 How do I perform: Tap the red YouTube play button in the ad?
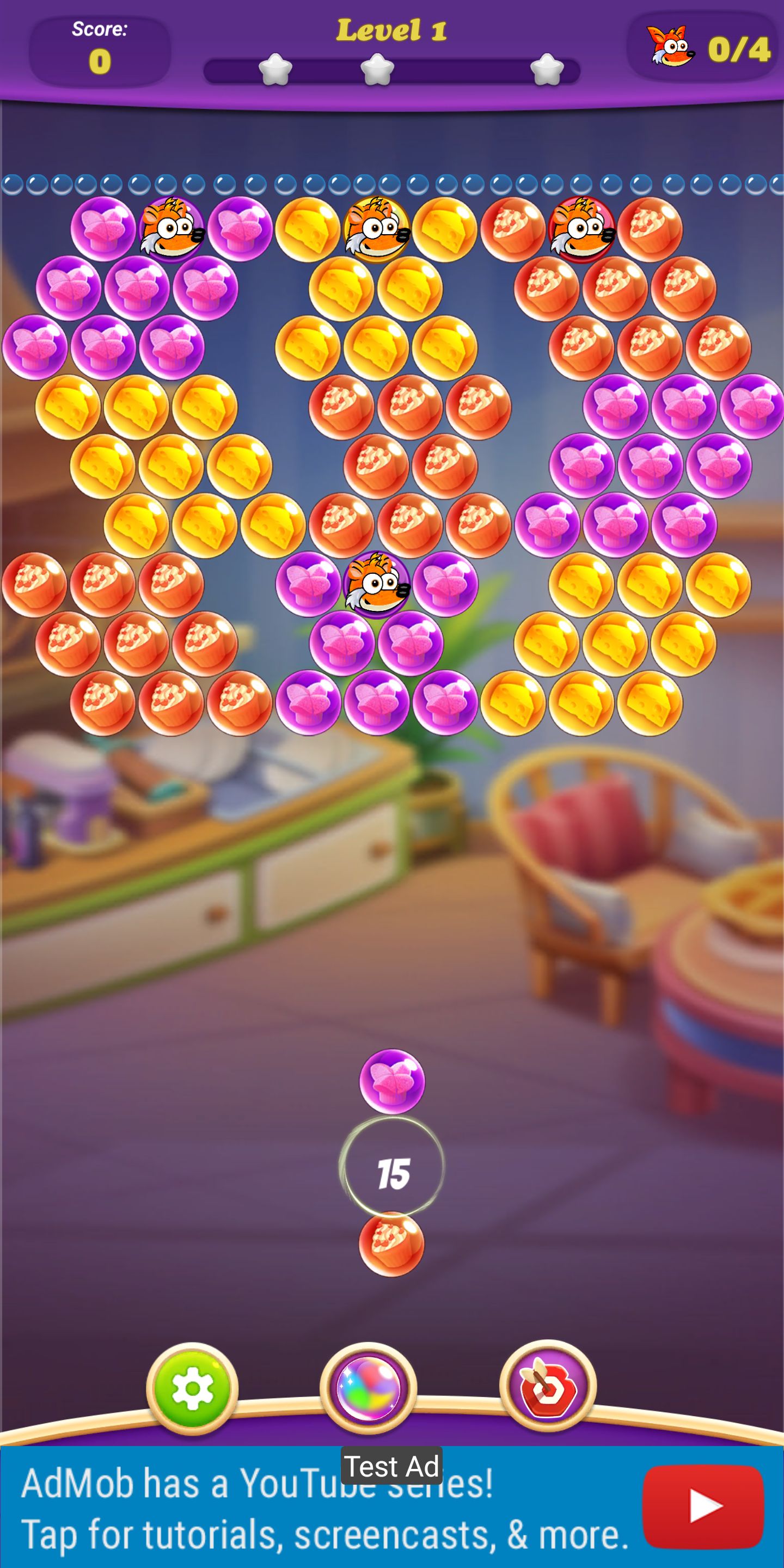tap(703, 1507)
